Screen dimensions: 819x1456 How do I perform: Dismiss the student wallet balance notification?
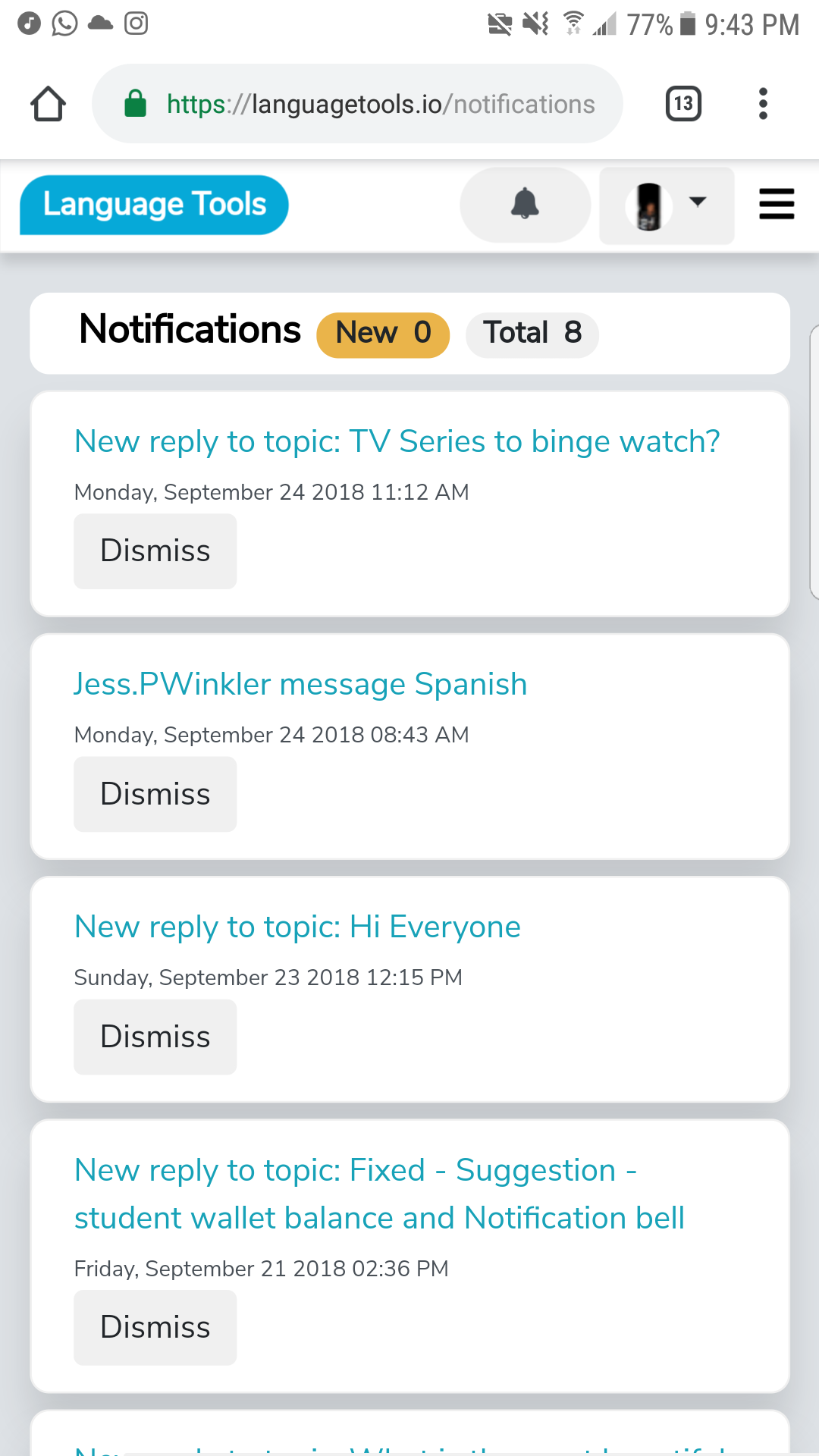point(155,1328)
